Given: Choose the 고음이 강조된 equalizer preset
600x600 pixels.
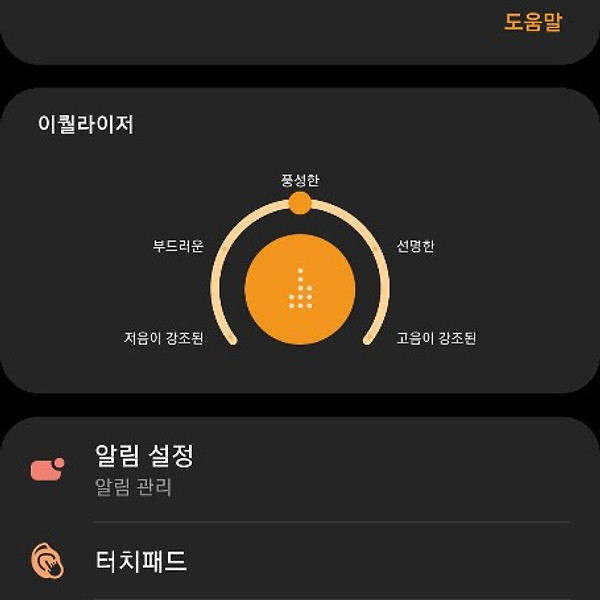Looking at the screenshot, I should coord(437,338).
